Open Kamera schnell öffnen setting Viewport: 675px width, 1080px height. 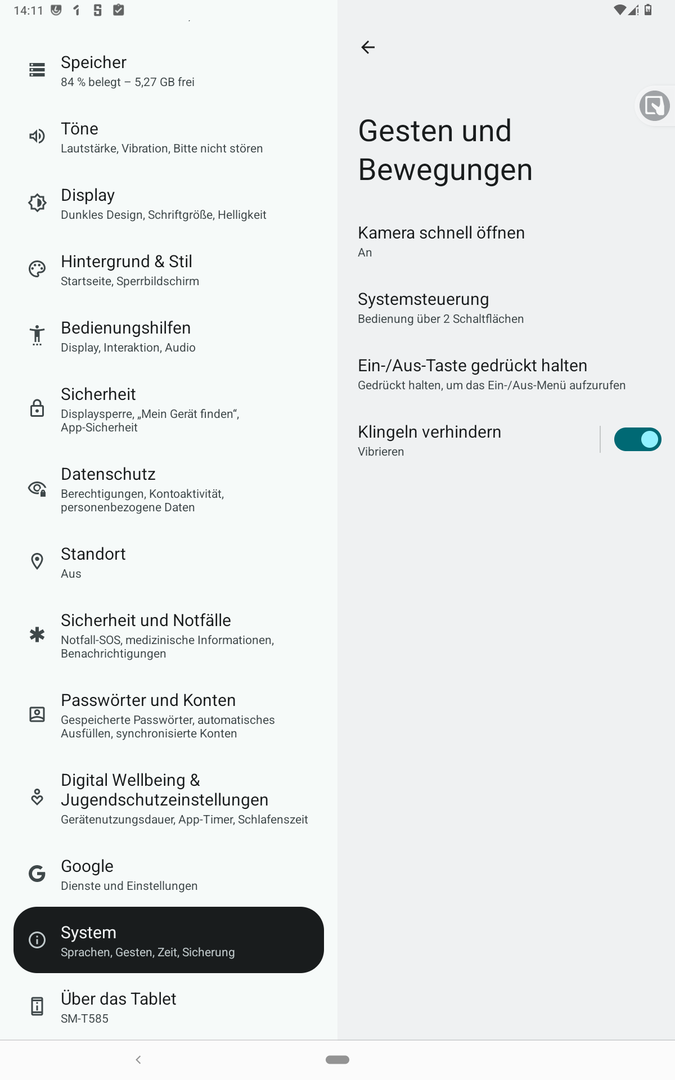tap(441, 241)
